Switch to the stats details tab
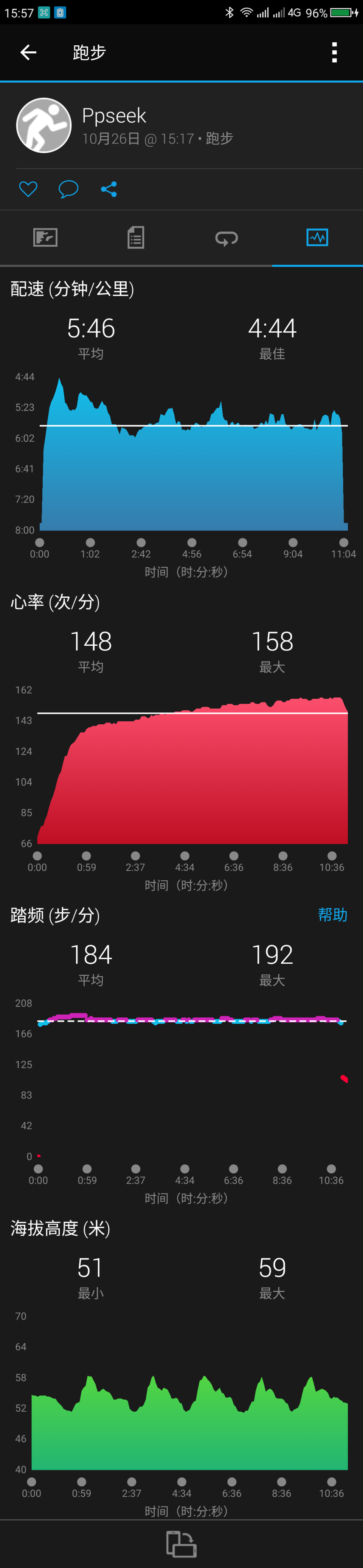Screen dimensions: 363x1568 (x=136, y=238)
